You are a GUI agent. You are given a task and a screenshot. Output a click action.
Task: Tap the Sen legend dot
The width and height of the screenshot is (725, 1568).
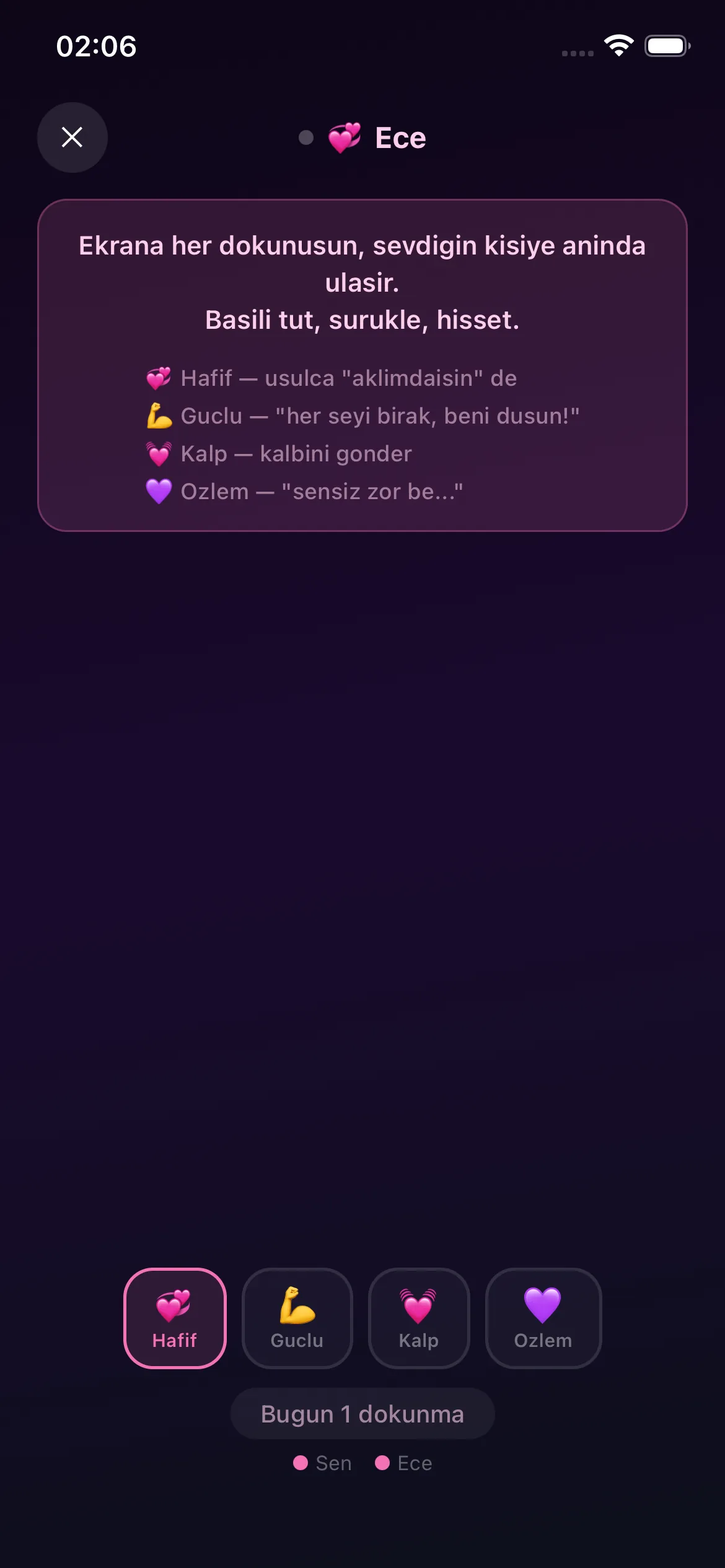coord(301,1463)
